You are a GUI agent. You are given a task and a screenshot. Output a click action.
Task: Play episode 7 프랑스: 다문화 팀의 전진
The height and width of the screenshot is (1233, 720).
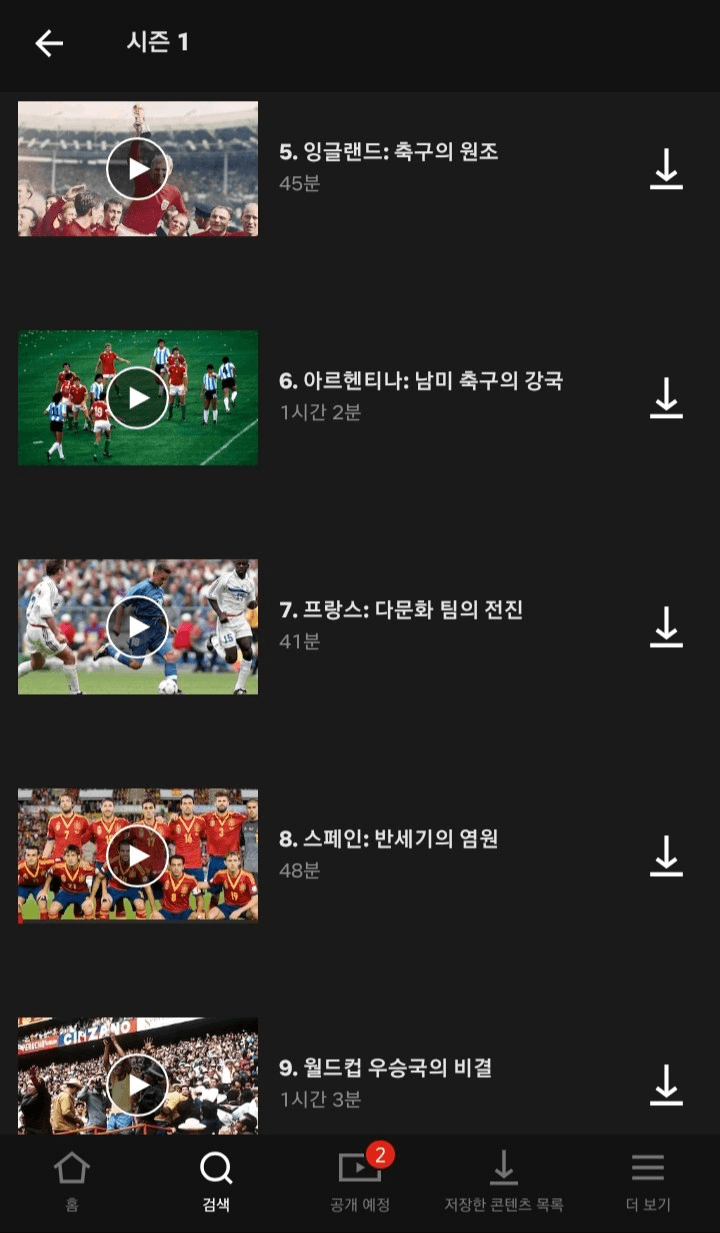pyautogui.click(x=138, y=626)
